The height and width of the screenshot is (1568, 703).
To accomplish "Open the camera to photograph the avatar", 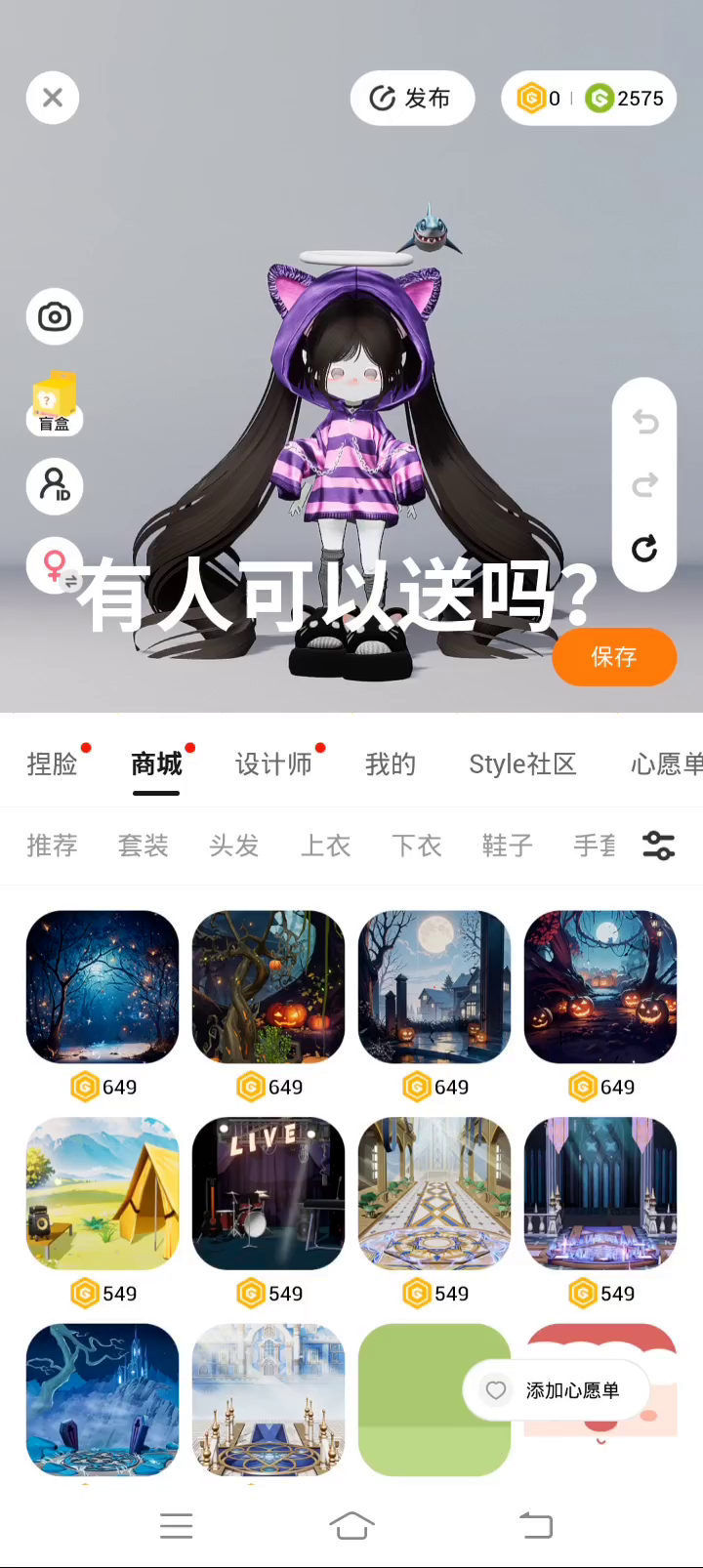I will pyautogui.click(x=55, y=316).
